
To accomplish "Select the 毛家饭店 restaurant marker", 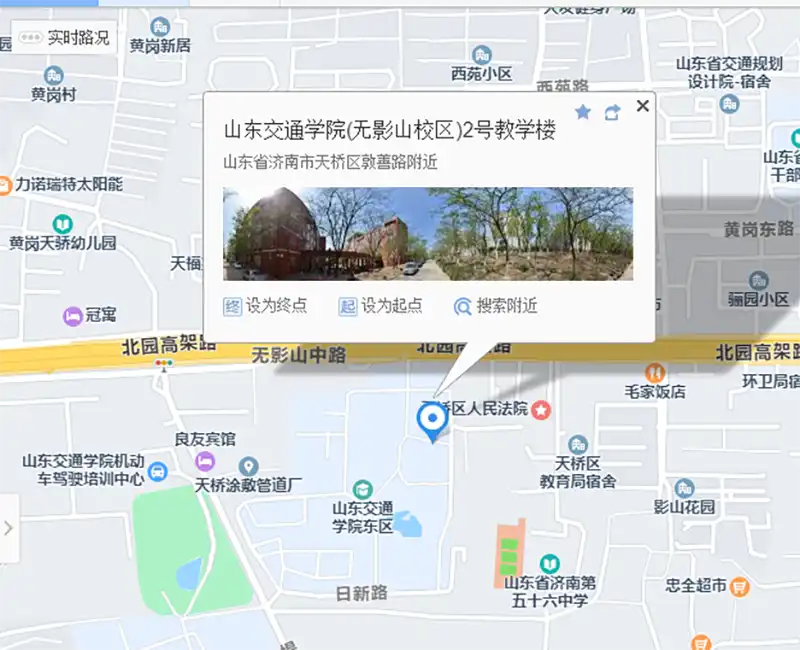I will 655,373.
